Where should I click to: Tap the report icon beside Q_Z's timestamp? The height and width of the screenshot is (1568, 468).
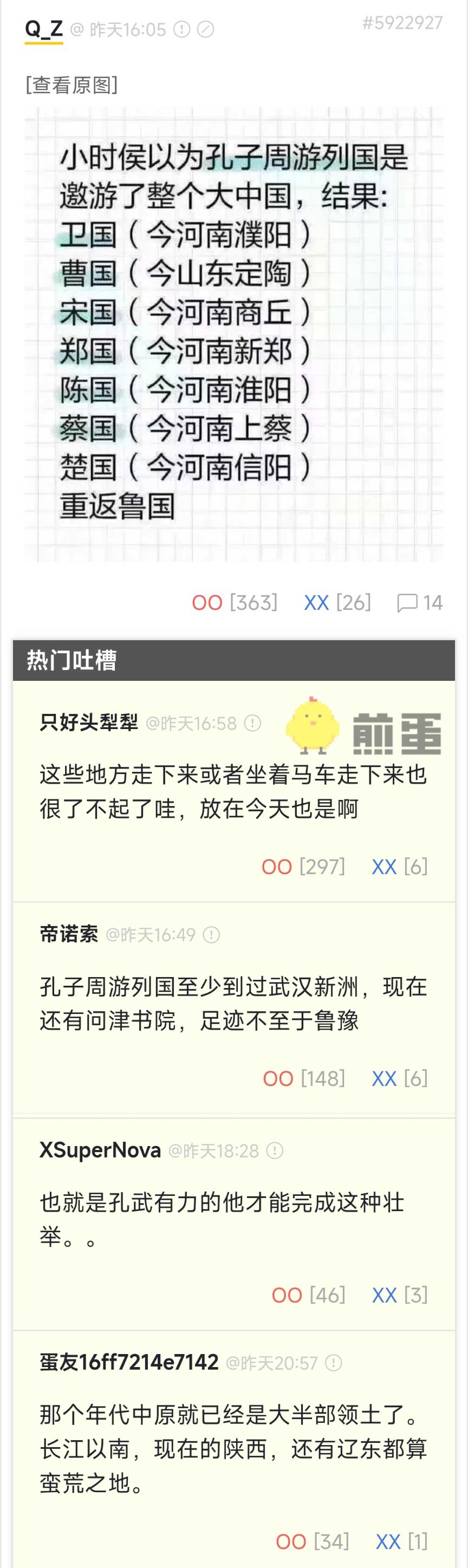[182, 29]
